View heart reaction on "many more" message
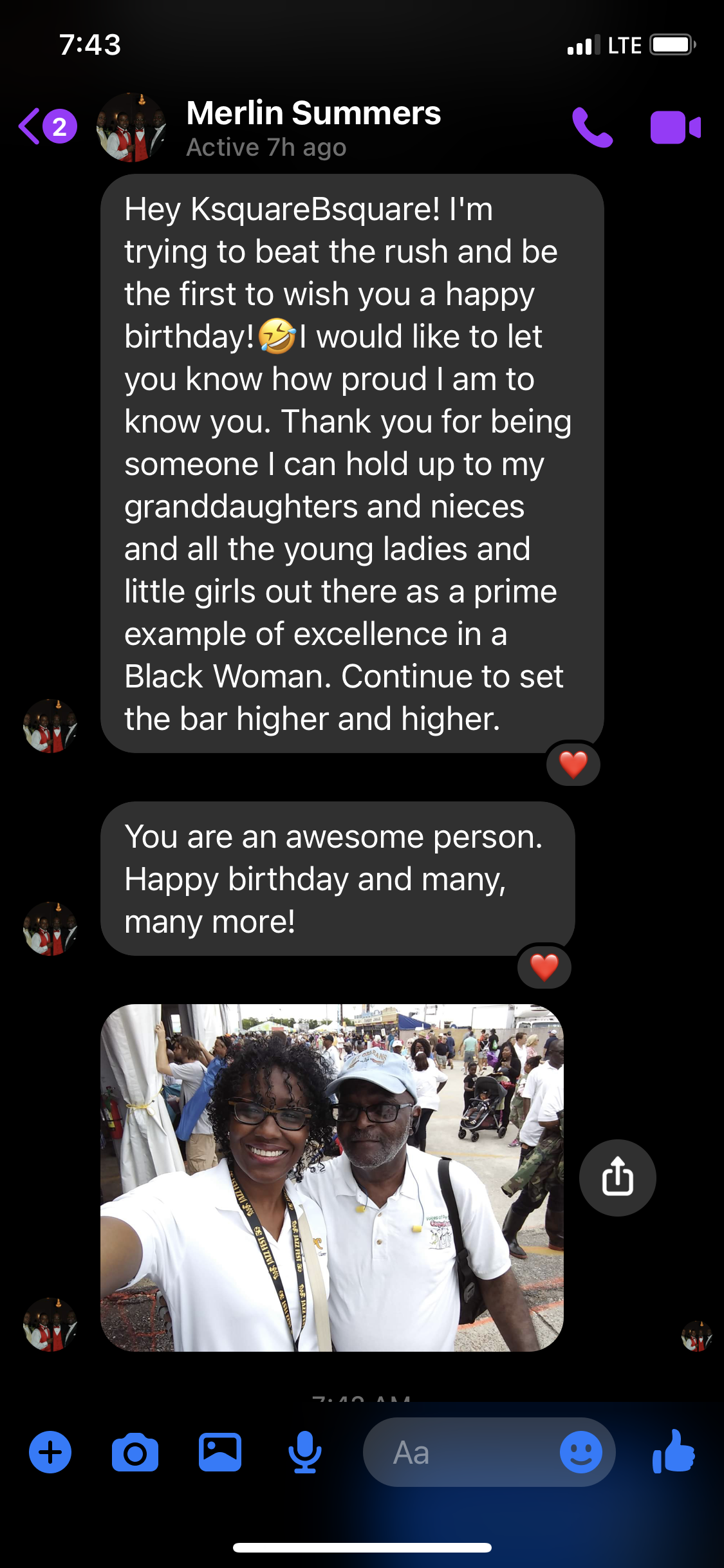724x1568 pixels. [x=544, y=966]
